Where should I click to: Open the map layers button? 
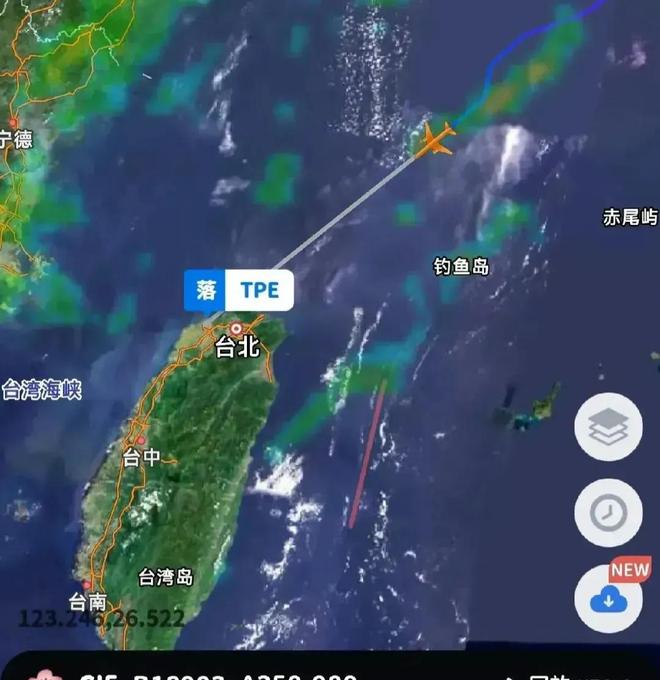tap(608, 428)
